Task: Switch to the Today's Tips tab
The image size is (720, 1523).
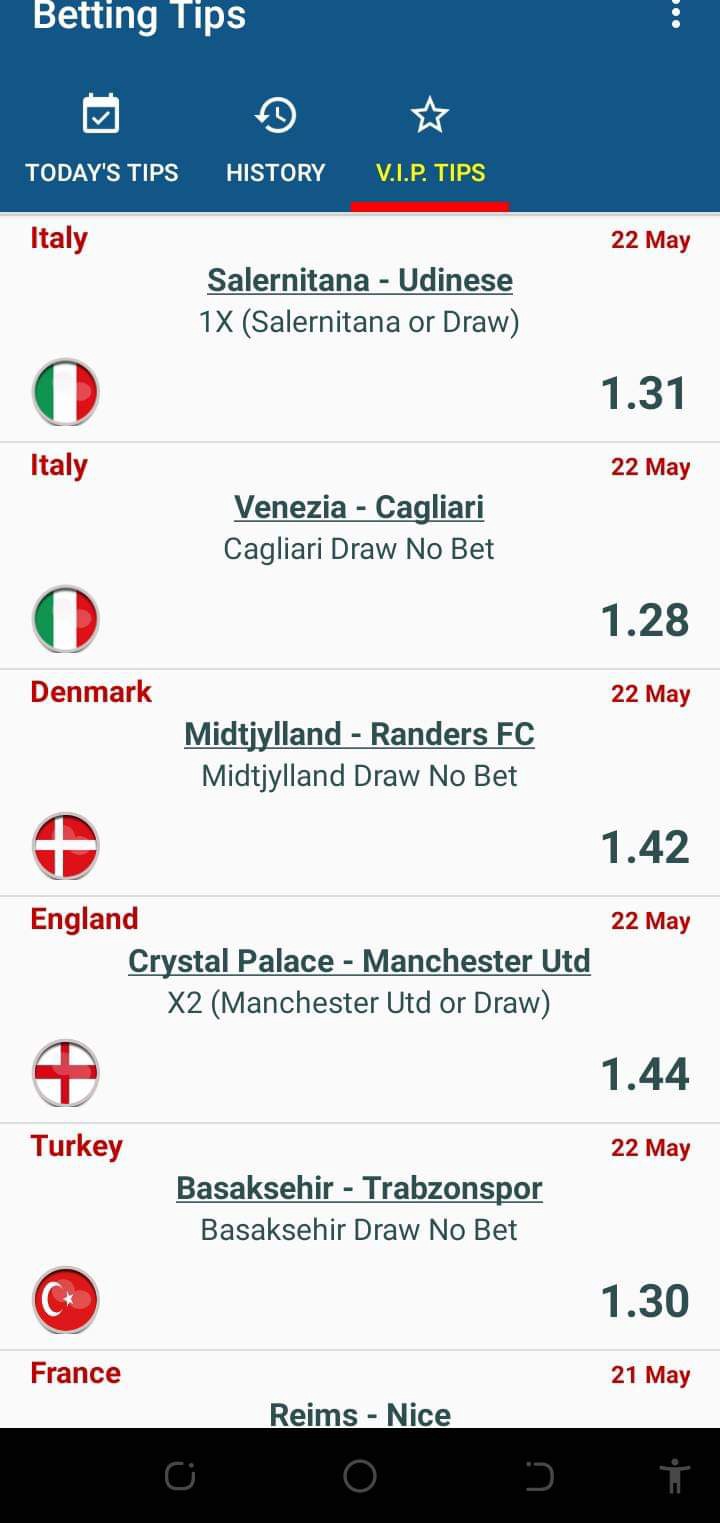Action: pos(101,140)
